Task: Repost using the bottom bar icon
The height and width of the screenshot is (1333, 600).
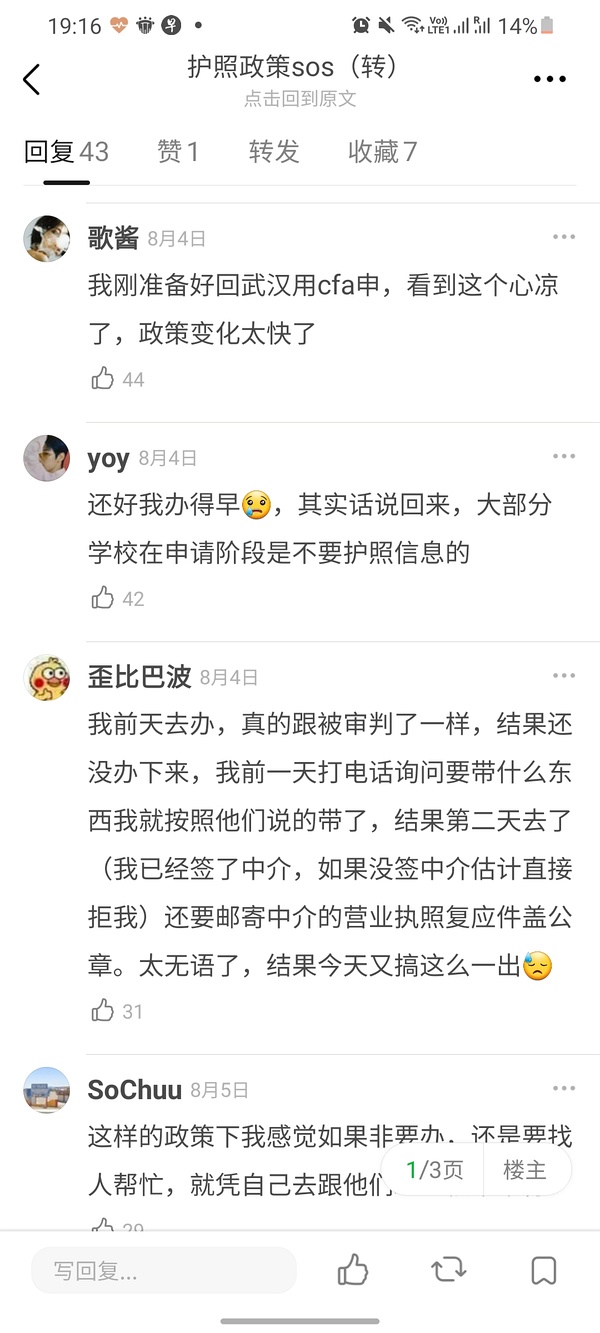Action: pyautogui.click(x=449, y=1271)
